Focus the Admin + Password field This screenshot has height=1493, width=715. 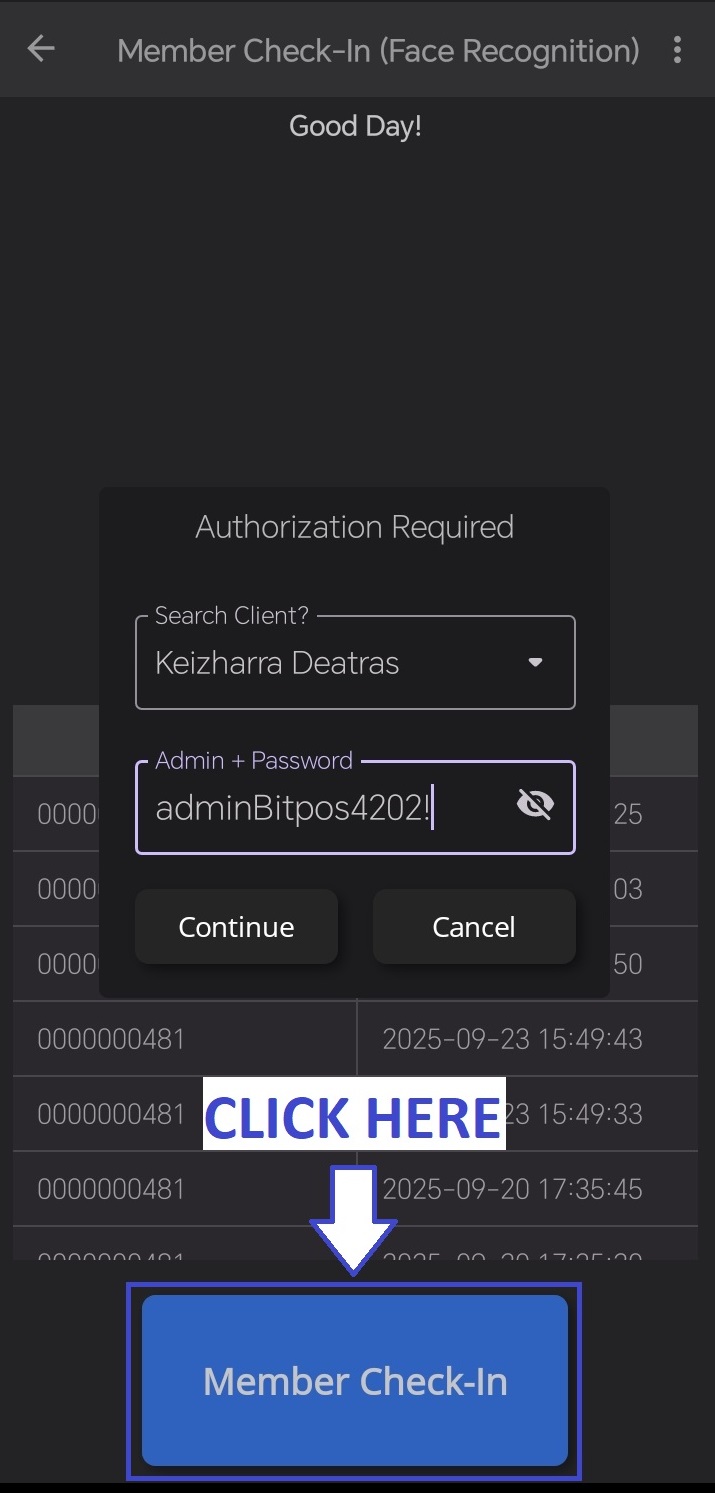[320, 809]
